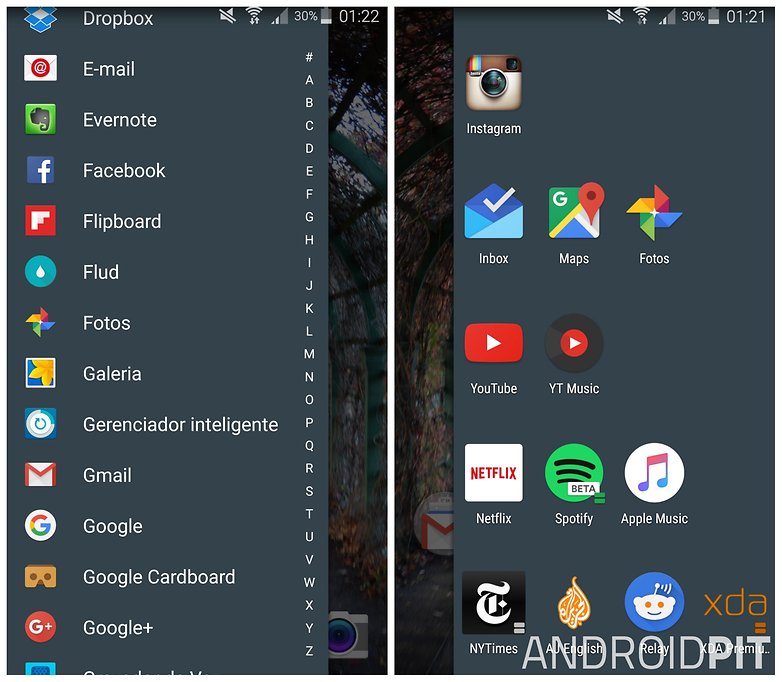Open the Google+ app

(117, 628)
